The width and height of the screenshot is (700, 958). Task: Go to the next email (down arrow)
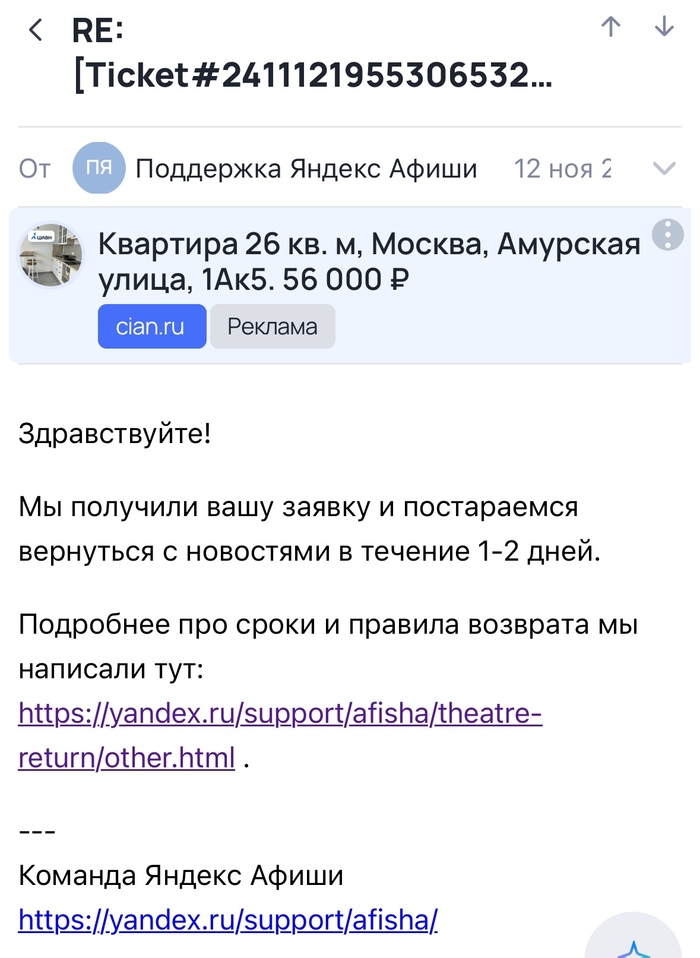[664, 28]
